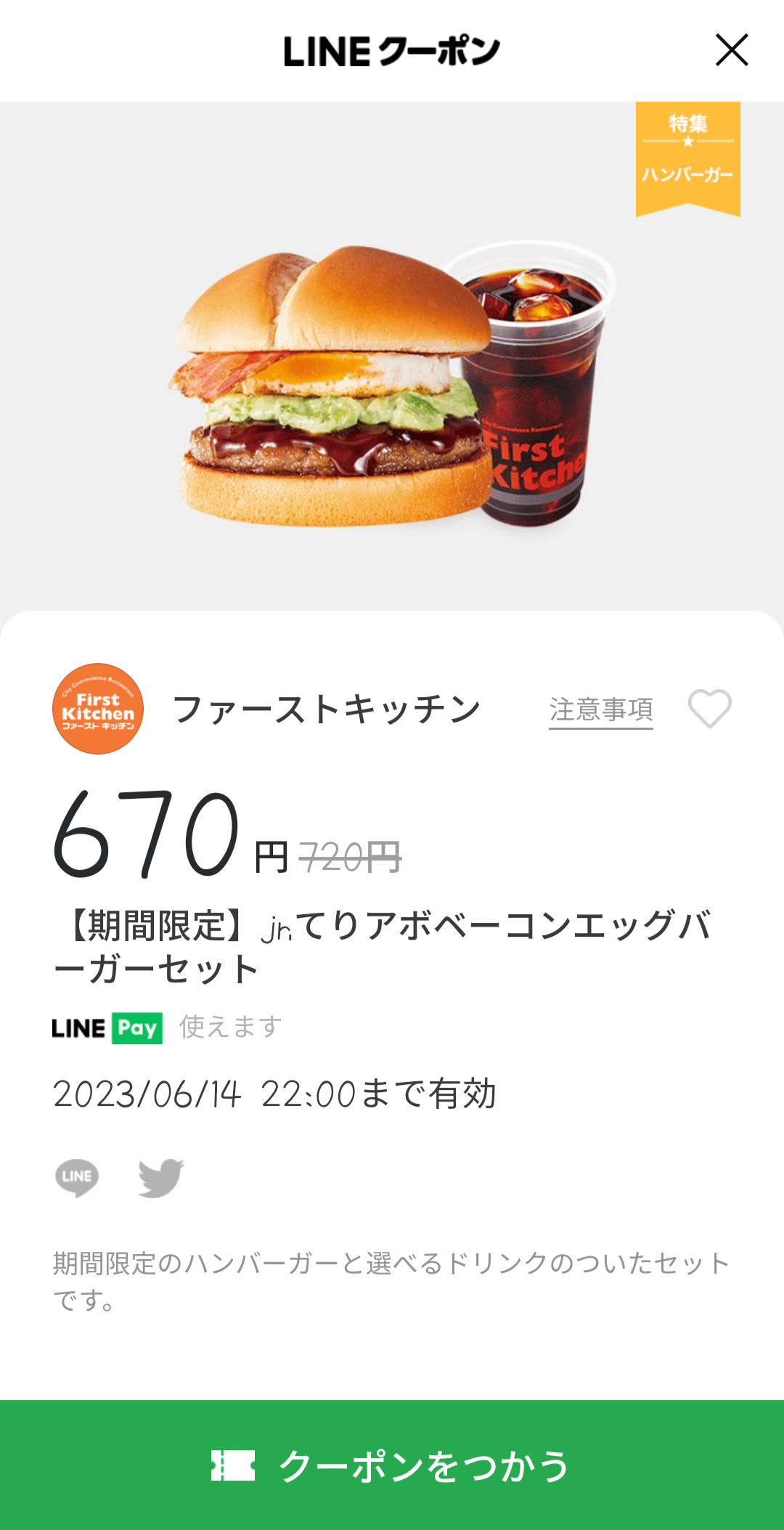Favorite this coupon with the heart icon
The width and height of the screenshot is (784, 1530).
(x=709, y=708)
